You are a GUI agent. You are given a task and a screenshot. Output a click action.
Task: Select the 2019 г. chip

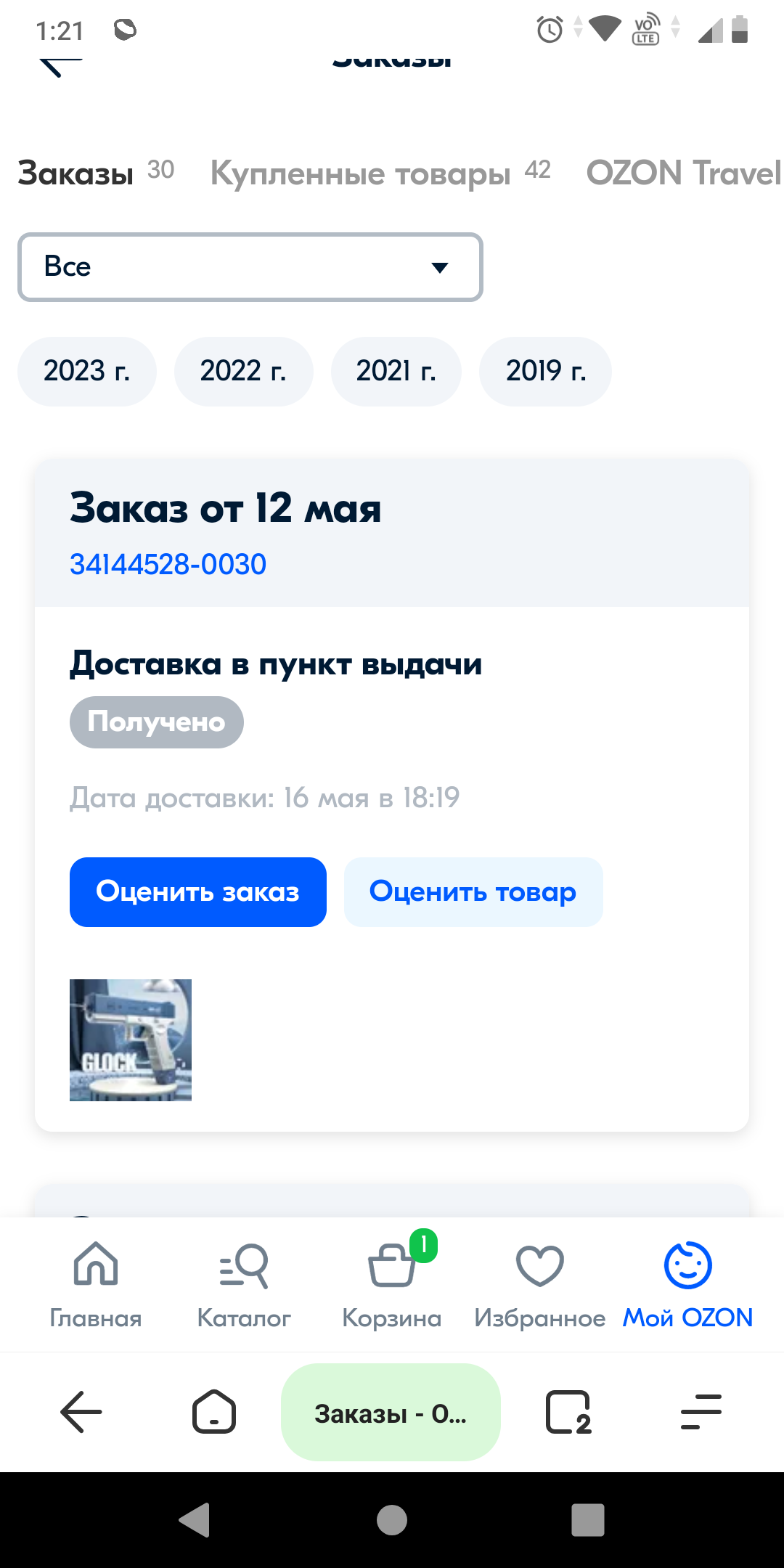point(545,371)
